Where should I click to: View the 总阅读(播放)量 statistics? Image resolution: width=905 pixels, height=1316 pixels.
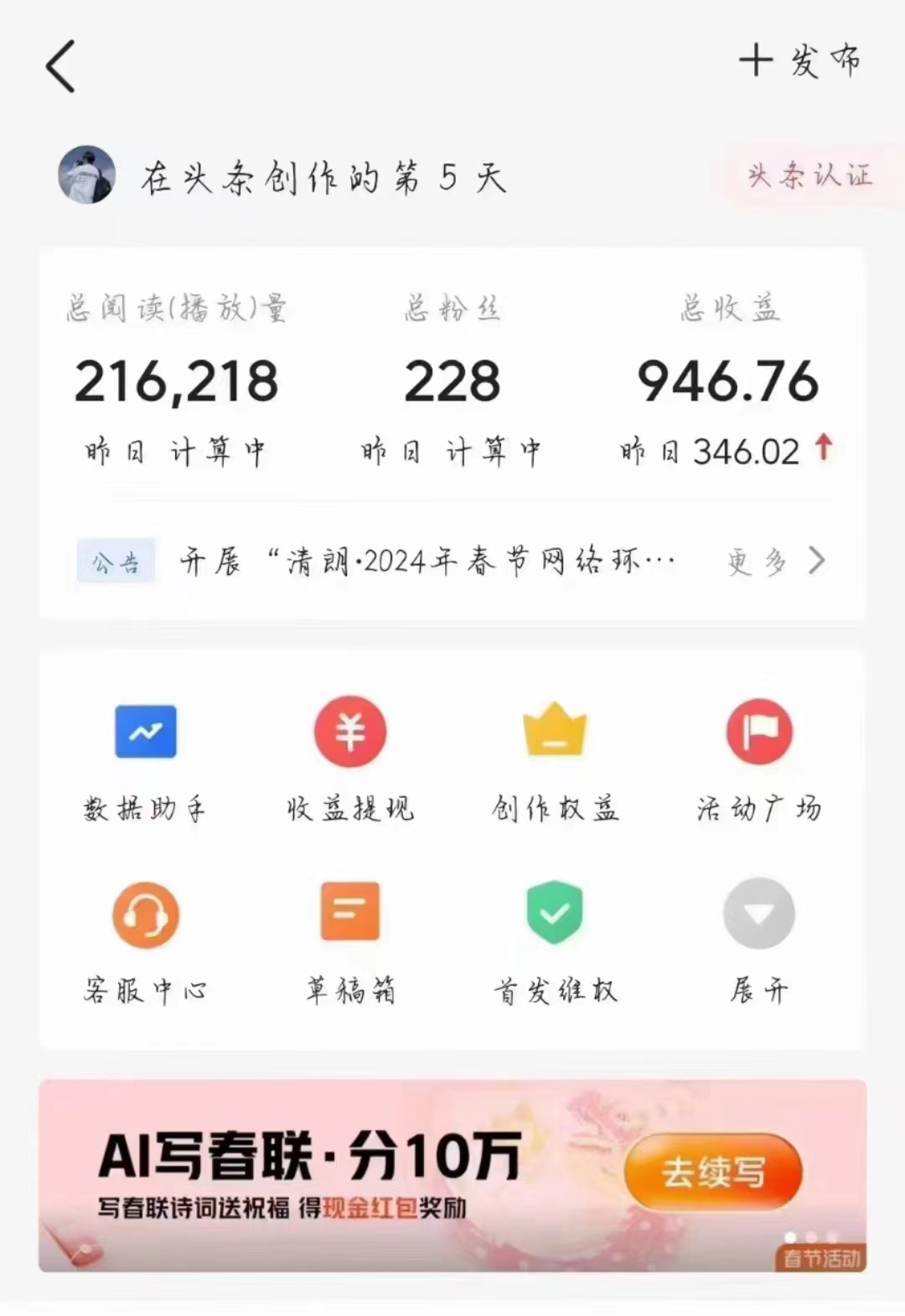point(176,381)
